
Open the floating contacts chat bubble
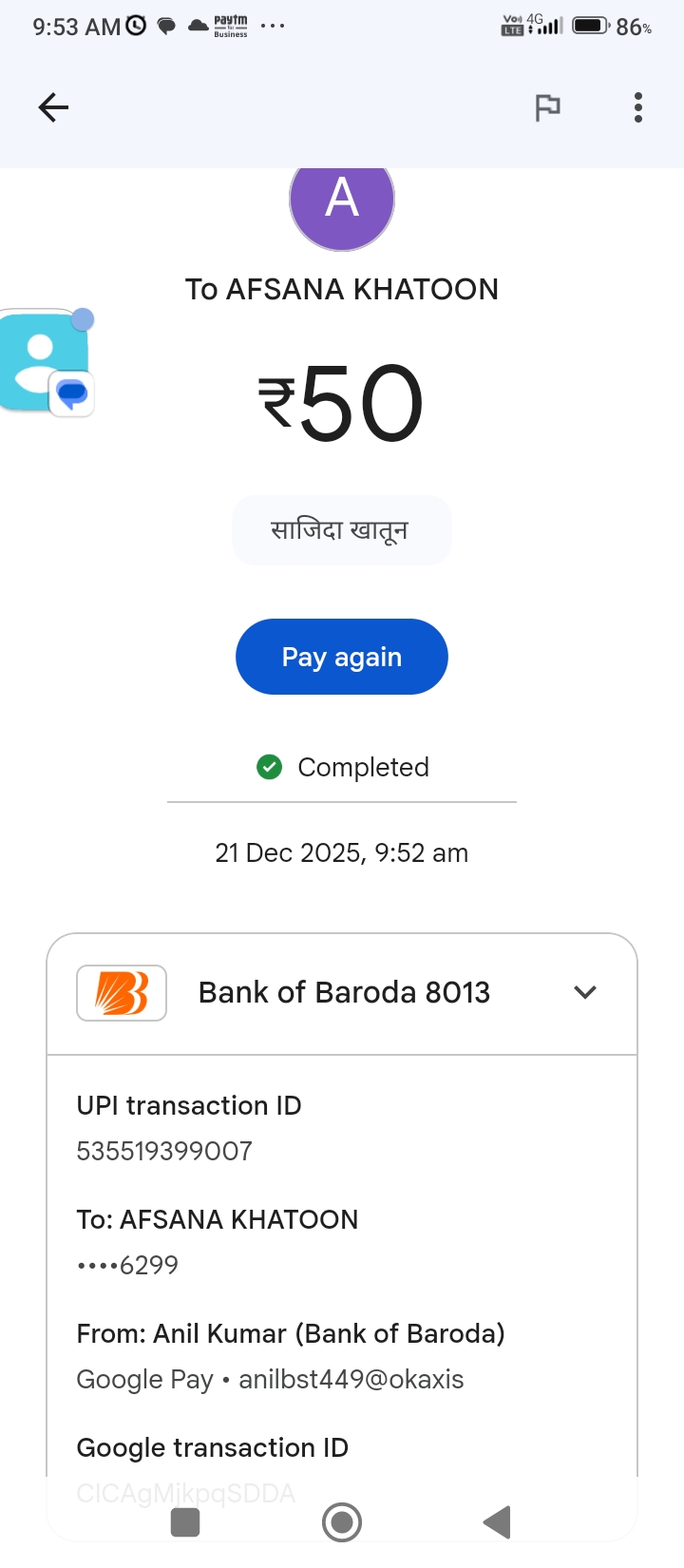point(46,362)
